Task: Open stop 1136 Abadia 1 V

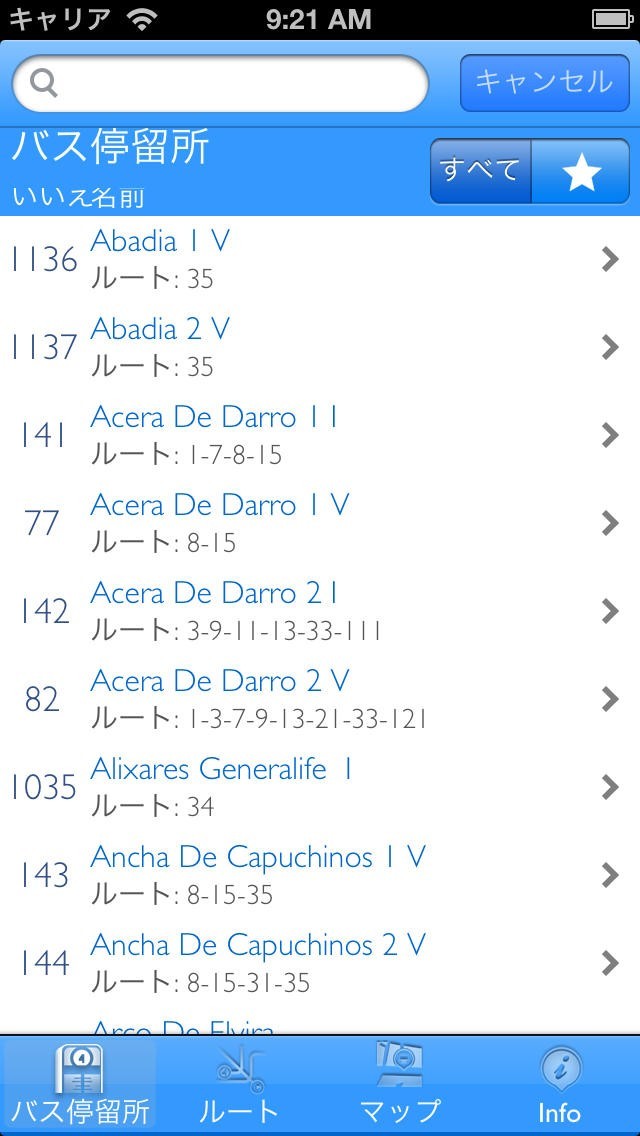Action: [320, 259]
